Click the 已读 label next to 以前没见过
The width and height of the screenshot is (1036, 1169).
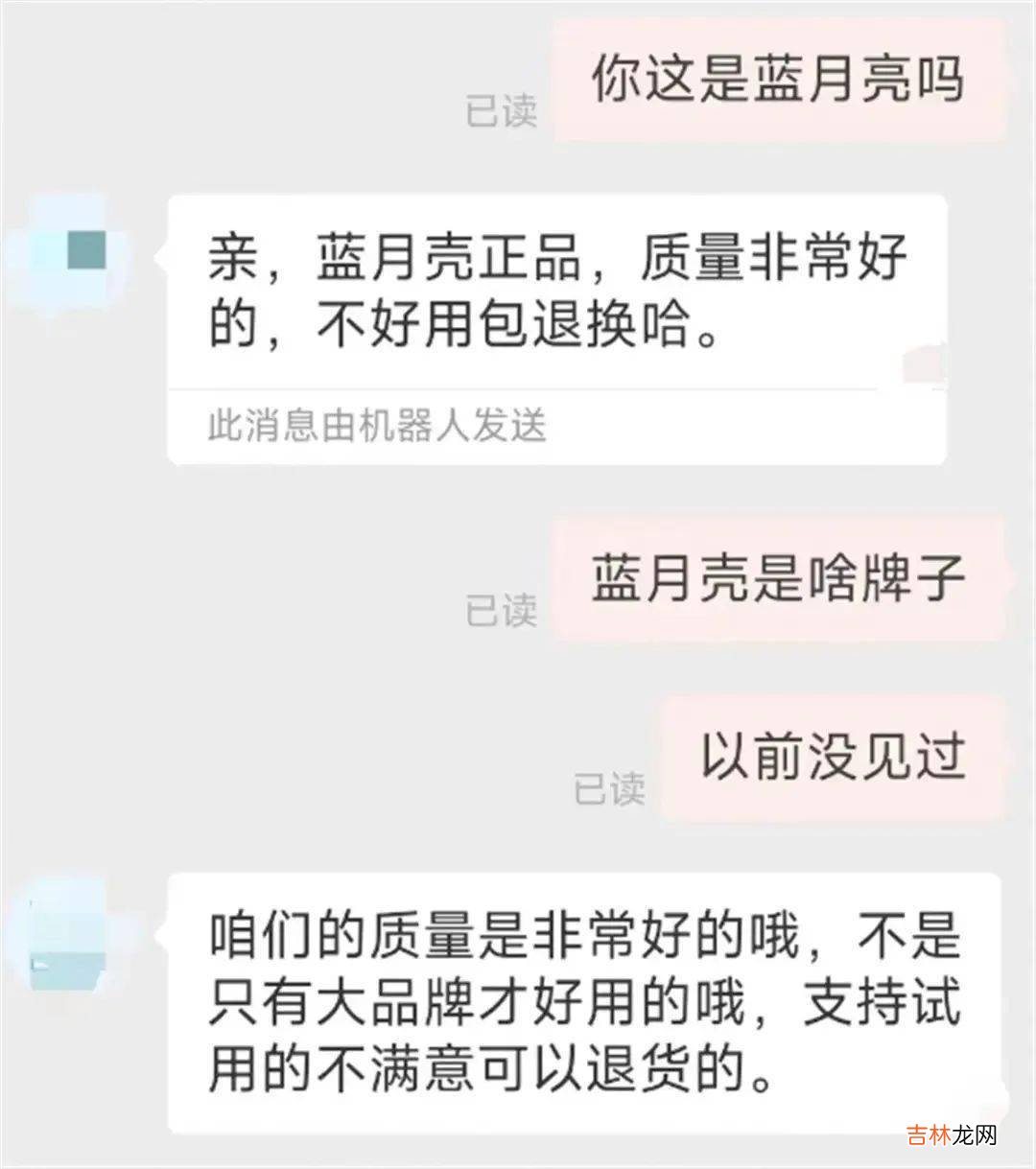[x=612, y=787]
